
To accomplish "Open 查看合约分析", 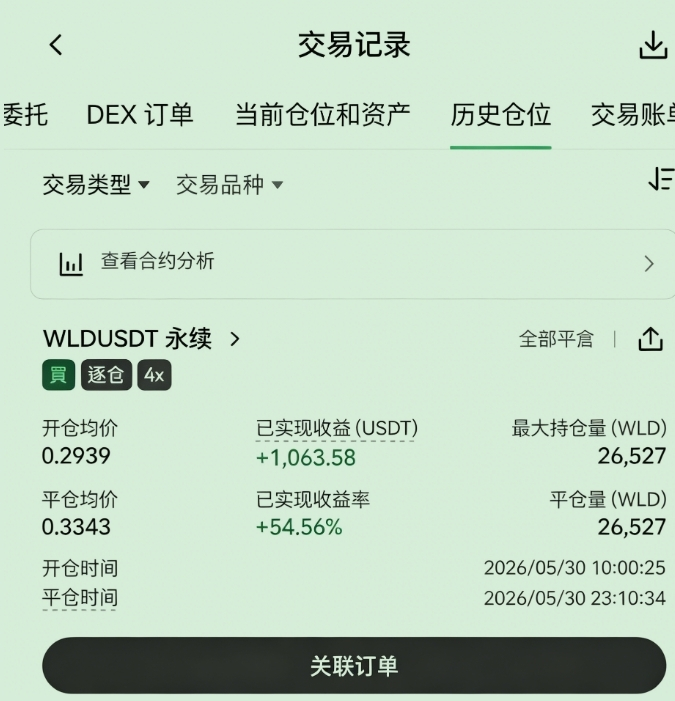I will tap(352, 264).
